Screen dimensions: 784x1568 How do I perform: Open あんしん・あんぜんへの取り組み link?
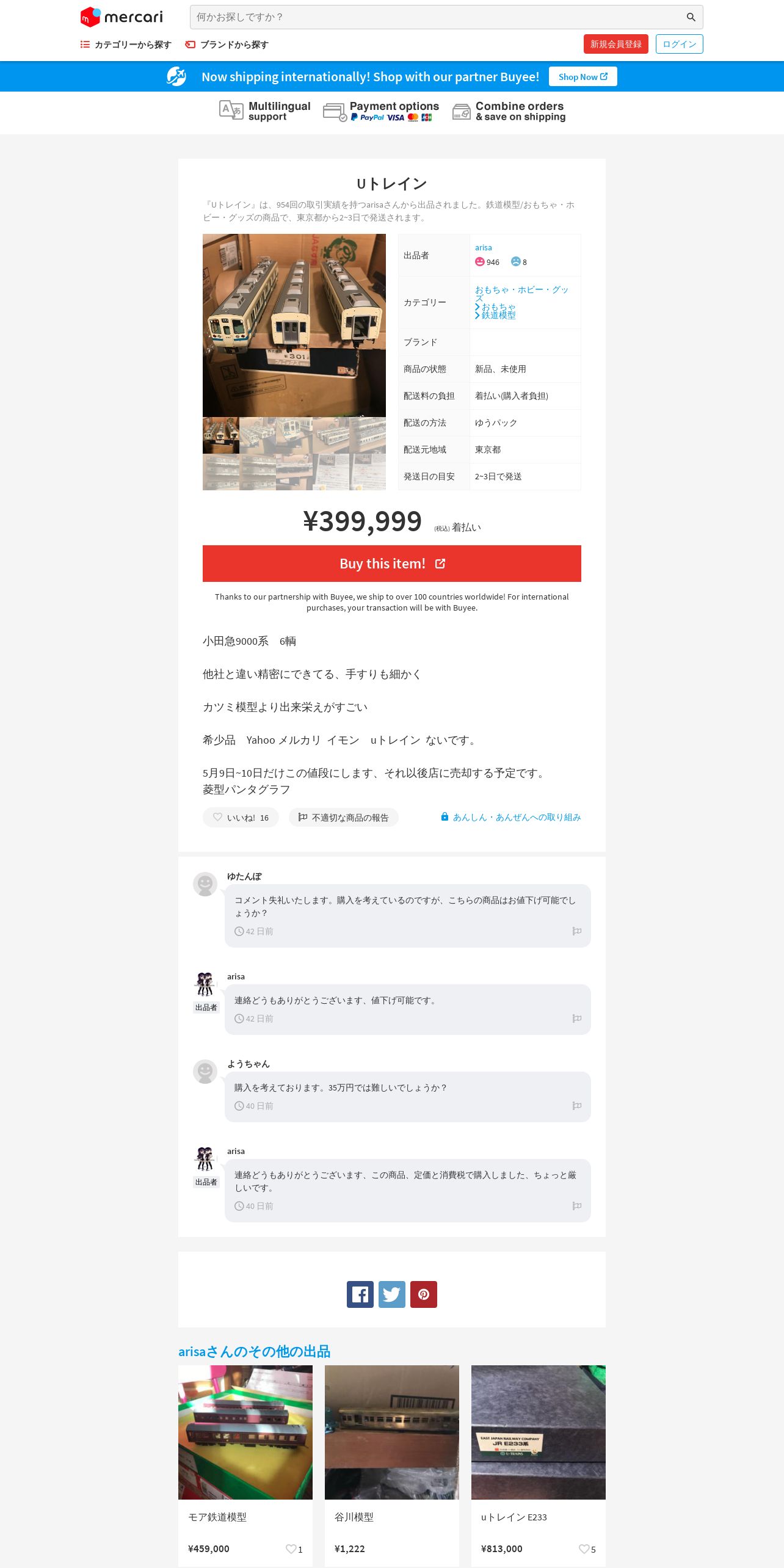click(x=511, y=817)
